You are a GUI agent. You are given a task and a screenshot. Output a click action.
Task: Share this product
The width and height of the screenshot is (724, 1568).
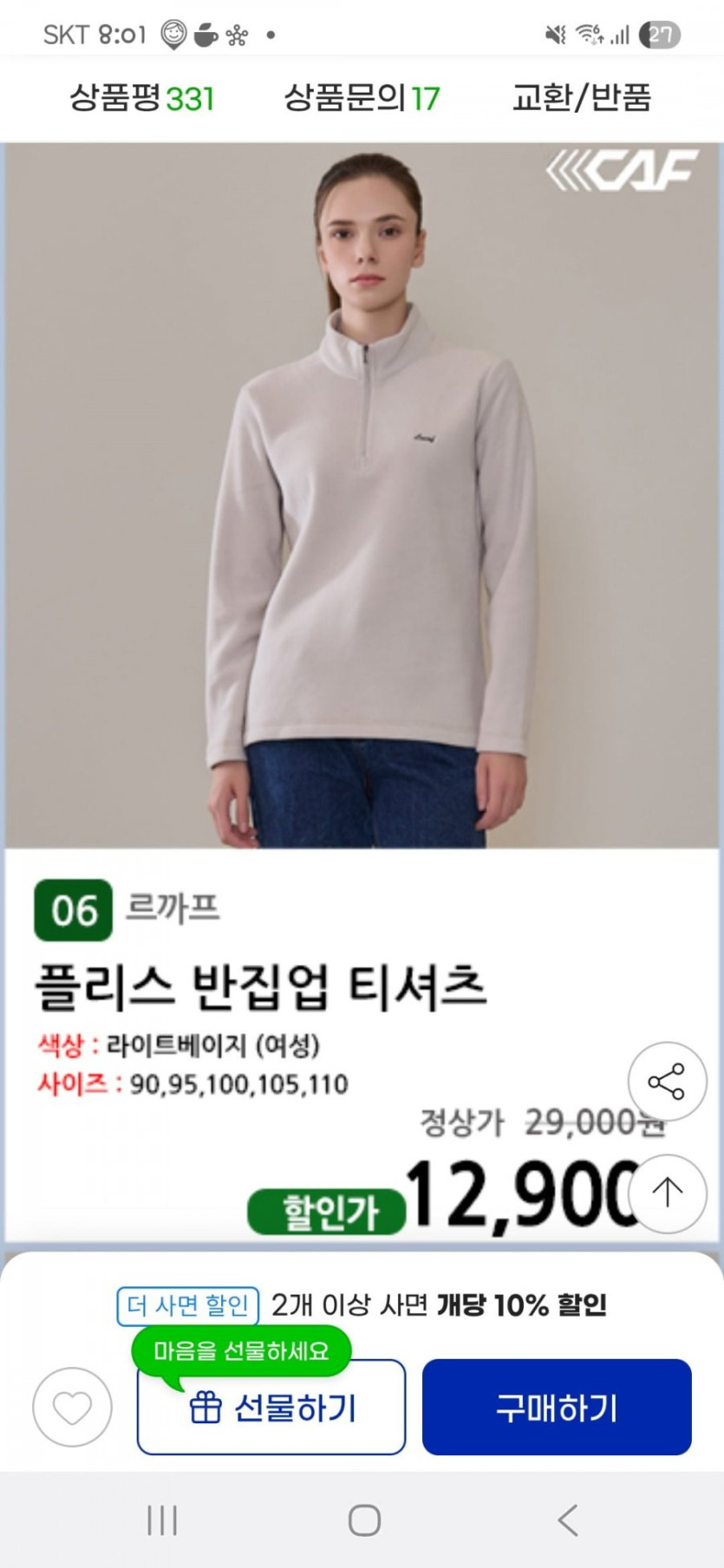pos(667,1082)
